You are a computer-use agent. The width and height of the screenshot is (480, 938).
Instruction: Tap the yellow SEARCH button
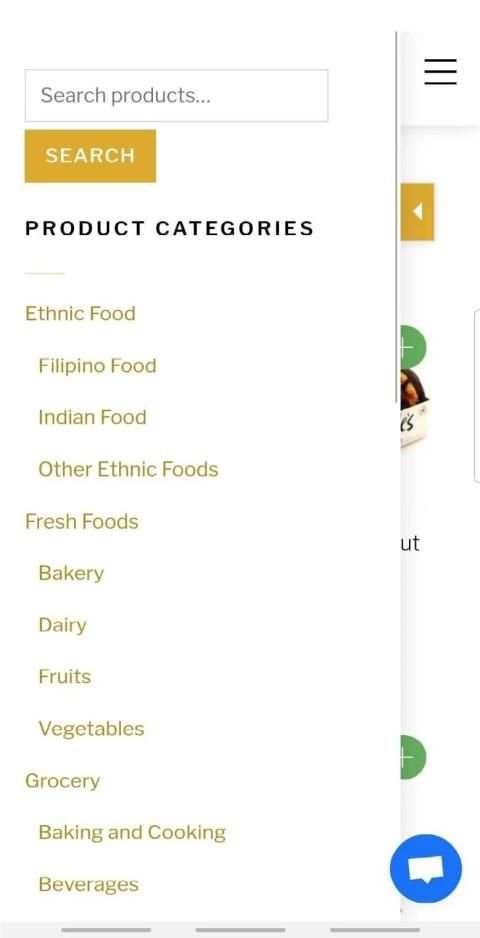coord(90,156)
